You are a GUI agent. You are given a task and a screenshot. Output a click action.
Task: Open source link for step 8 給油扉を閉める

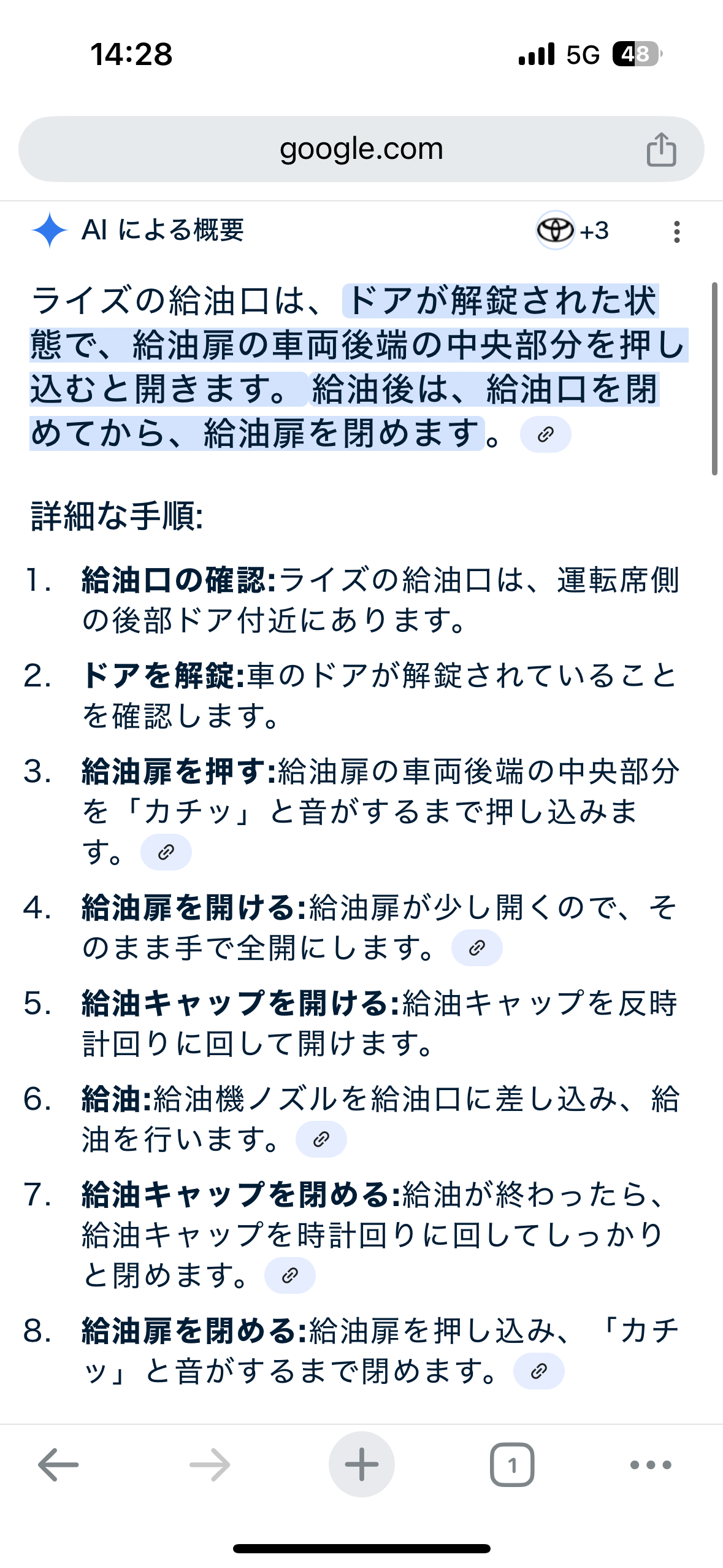(x=538, y=1371)
